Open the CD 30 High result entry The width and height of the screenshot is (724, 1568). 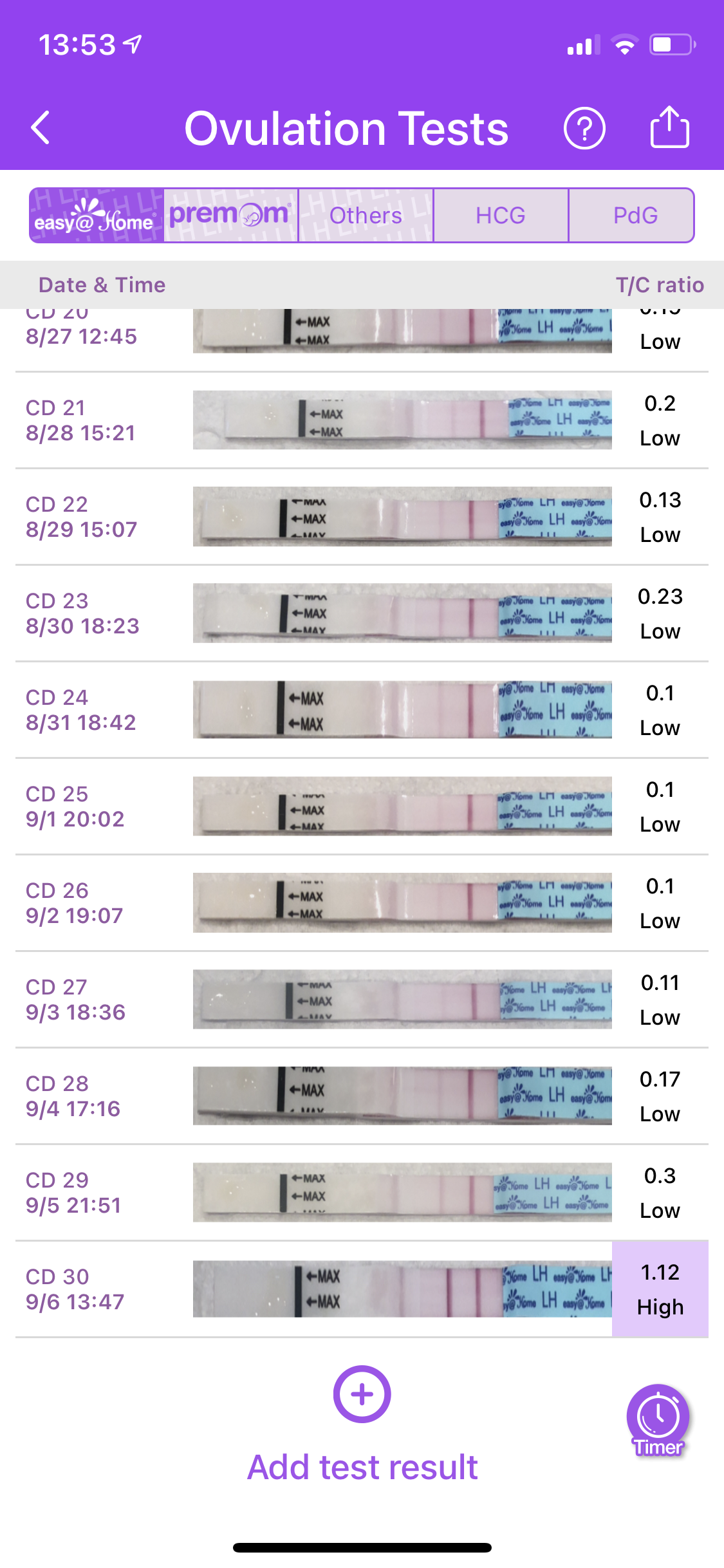[x=360, y=1289]
